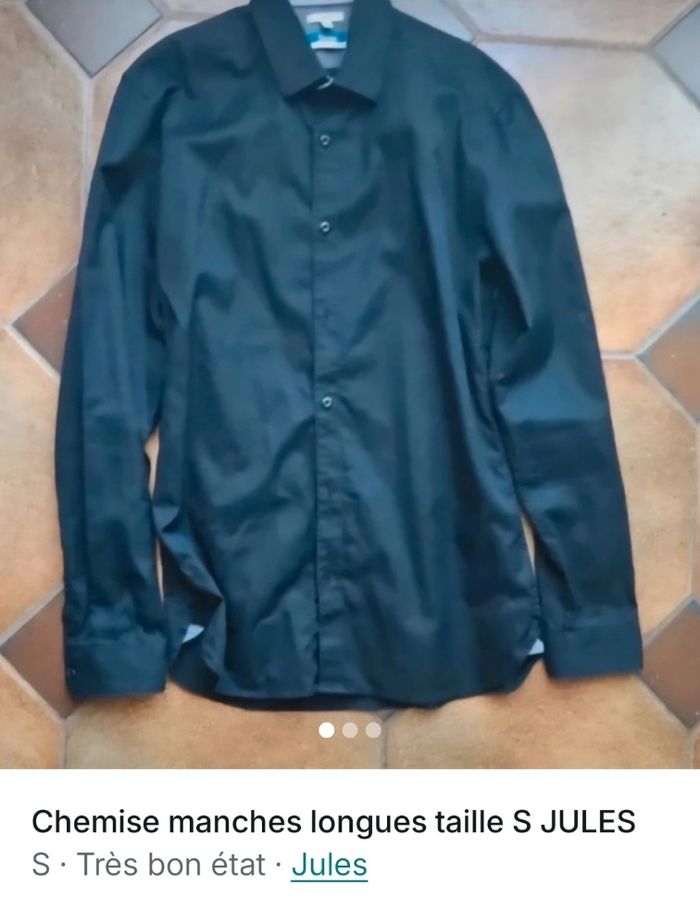Open the black shirt photo full screen
Screen dimensions: 700x906
tap(350, 380)
